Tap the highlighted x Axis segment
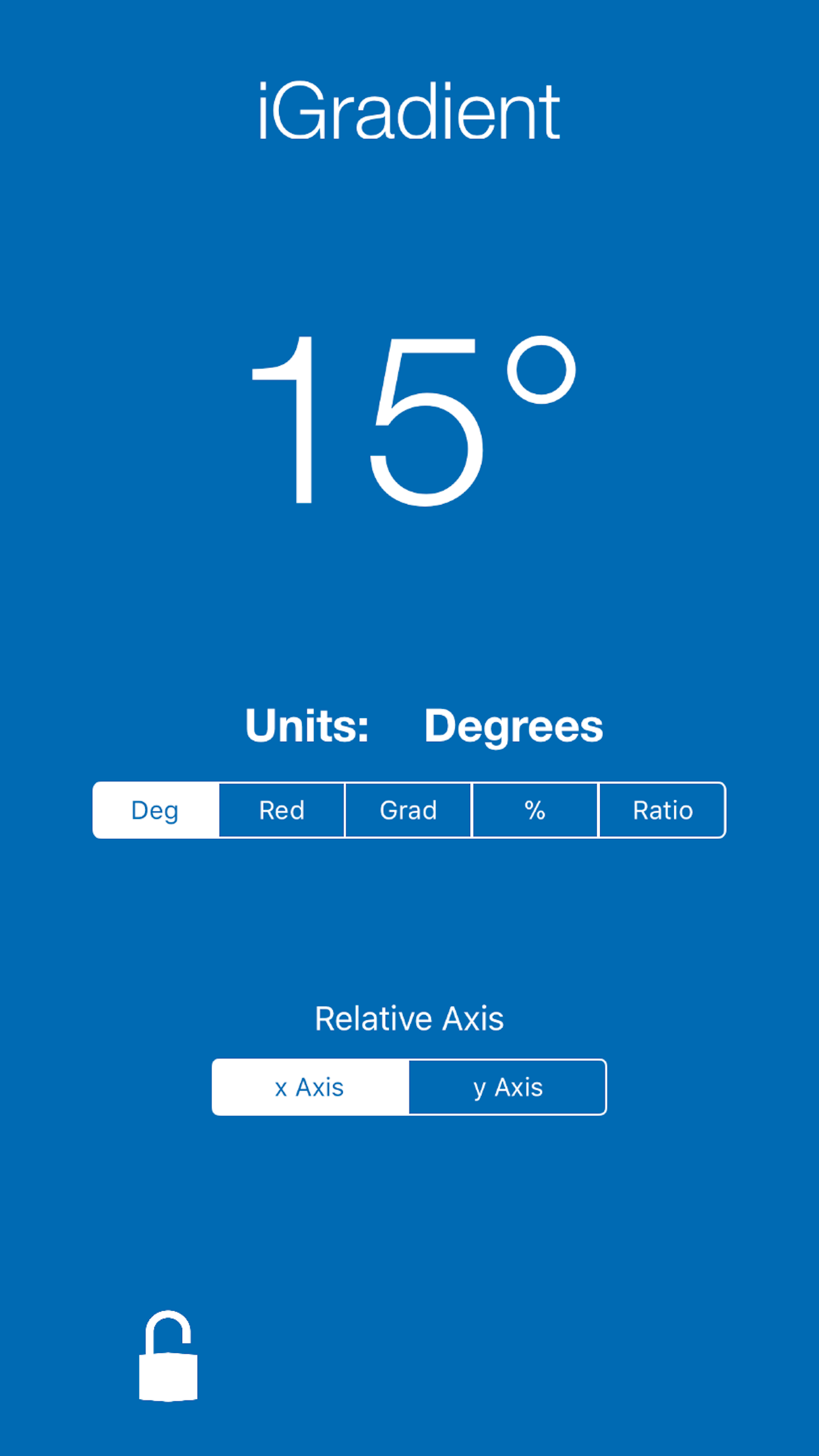819x1456 pixels. click(310, 1087)
